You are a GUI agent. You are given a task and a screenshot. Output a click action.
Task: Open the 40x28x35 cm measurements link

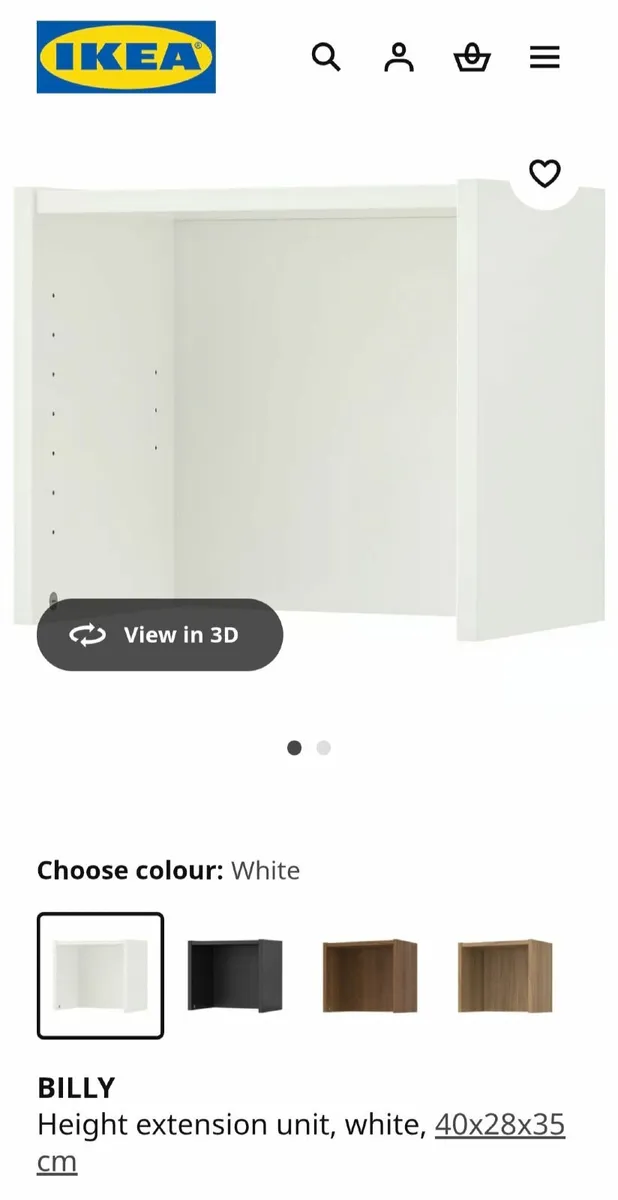coord(500,1126)
